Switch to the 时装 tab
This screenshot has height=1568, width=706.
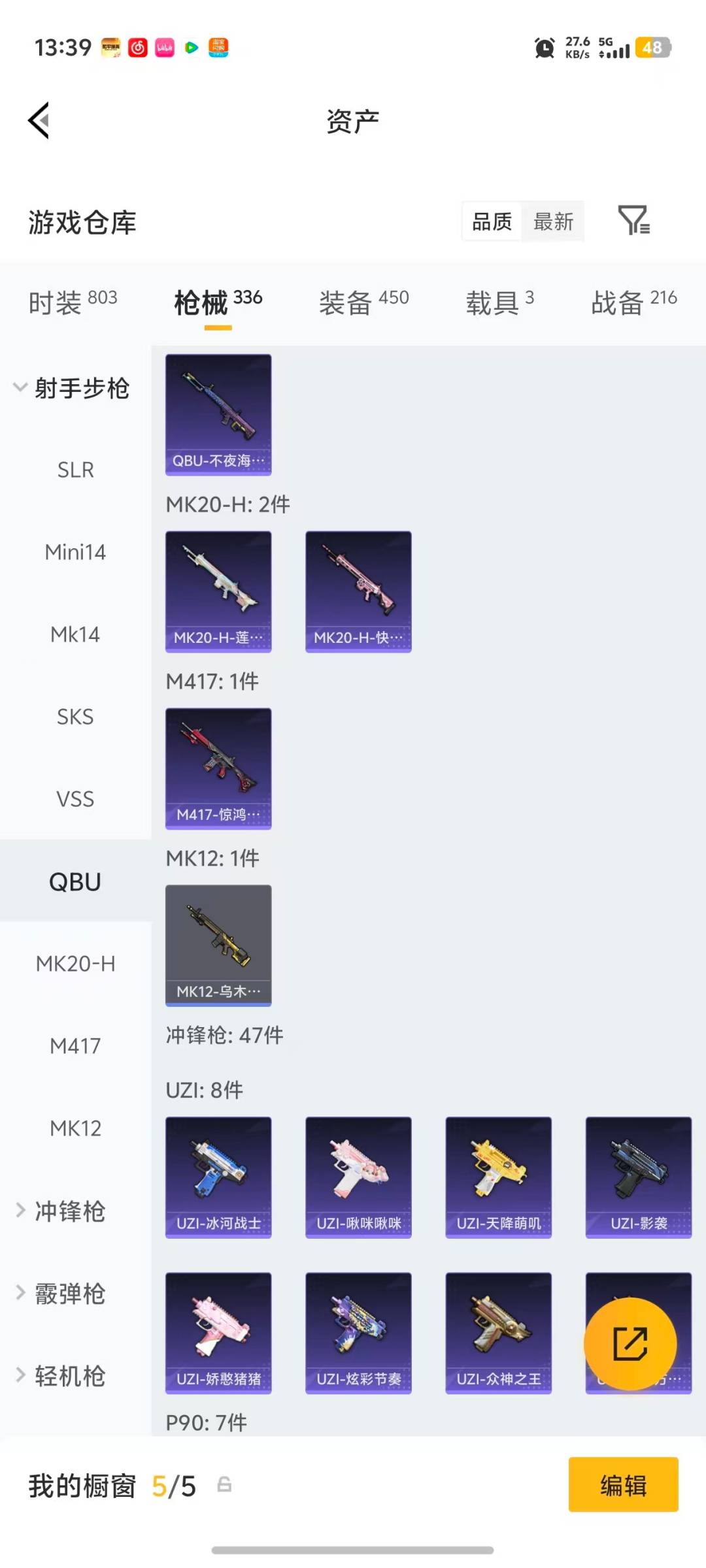(73, 302)
